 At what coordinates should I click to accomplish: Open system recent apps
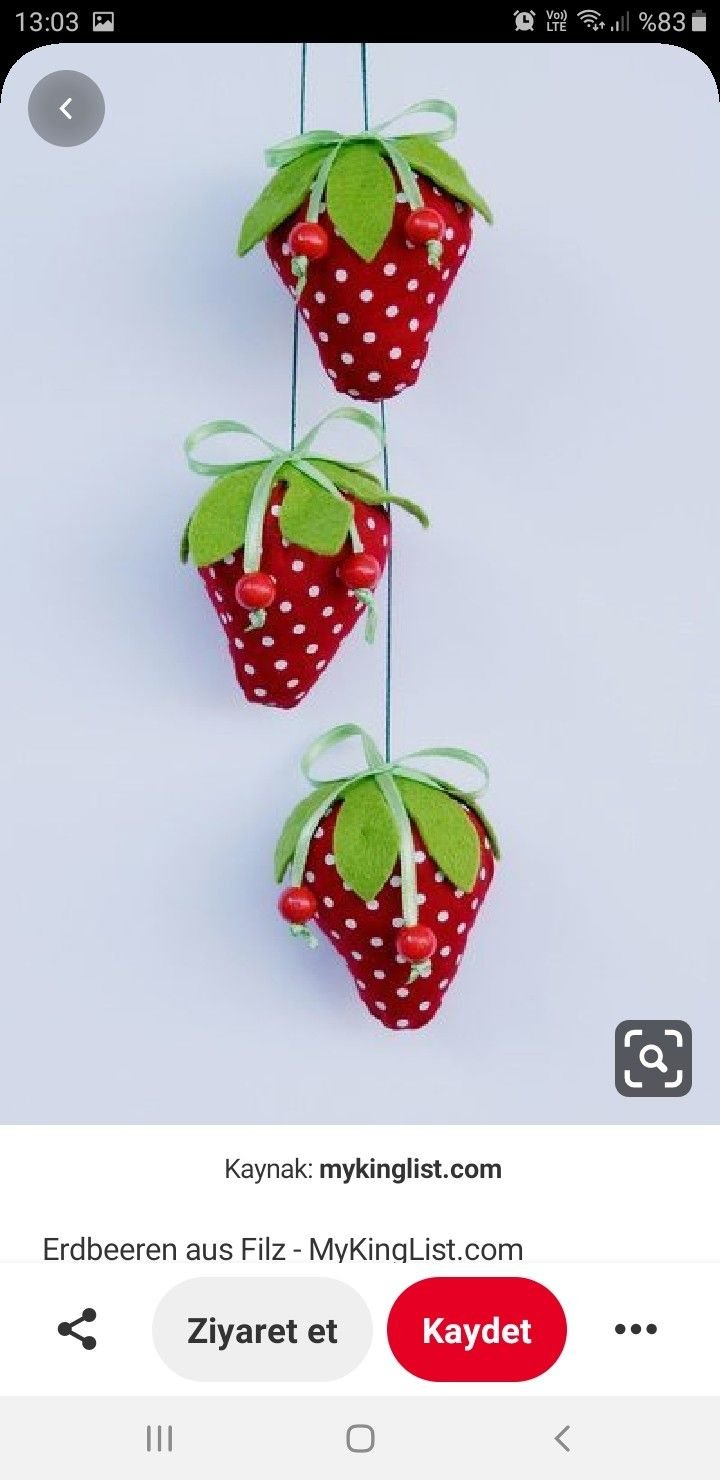pos(159,1439)
